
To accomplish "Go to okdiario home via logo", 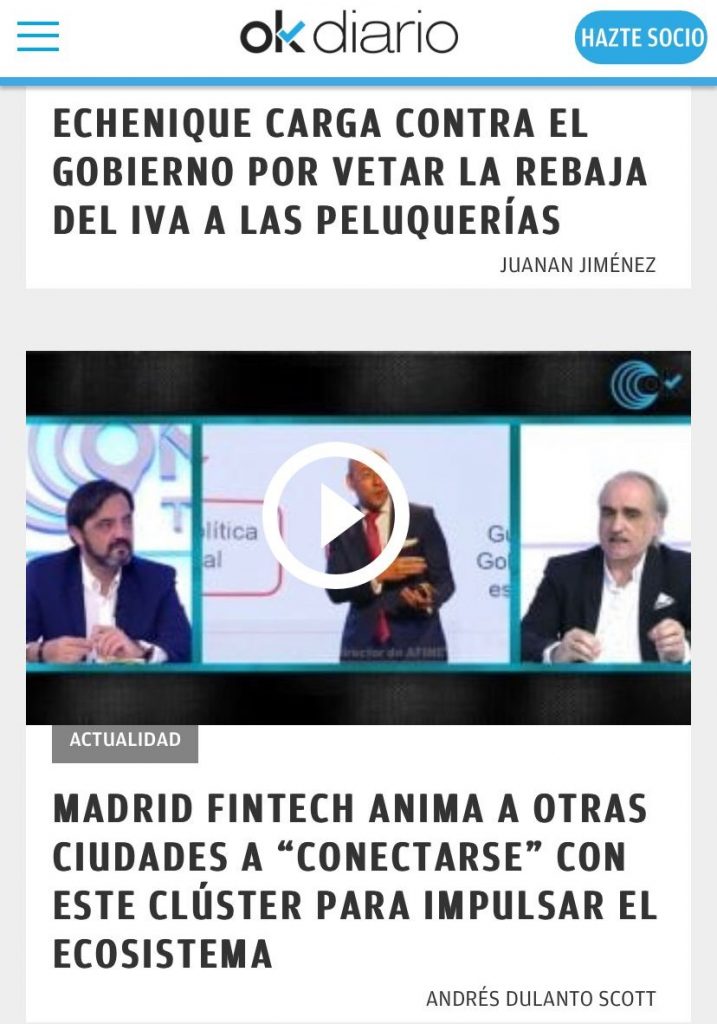I will pyautogui.click(x=348, y=37).
